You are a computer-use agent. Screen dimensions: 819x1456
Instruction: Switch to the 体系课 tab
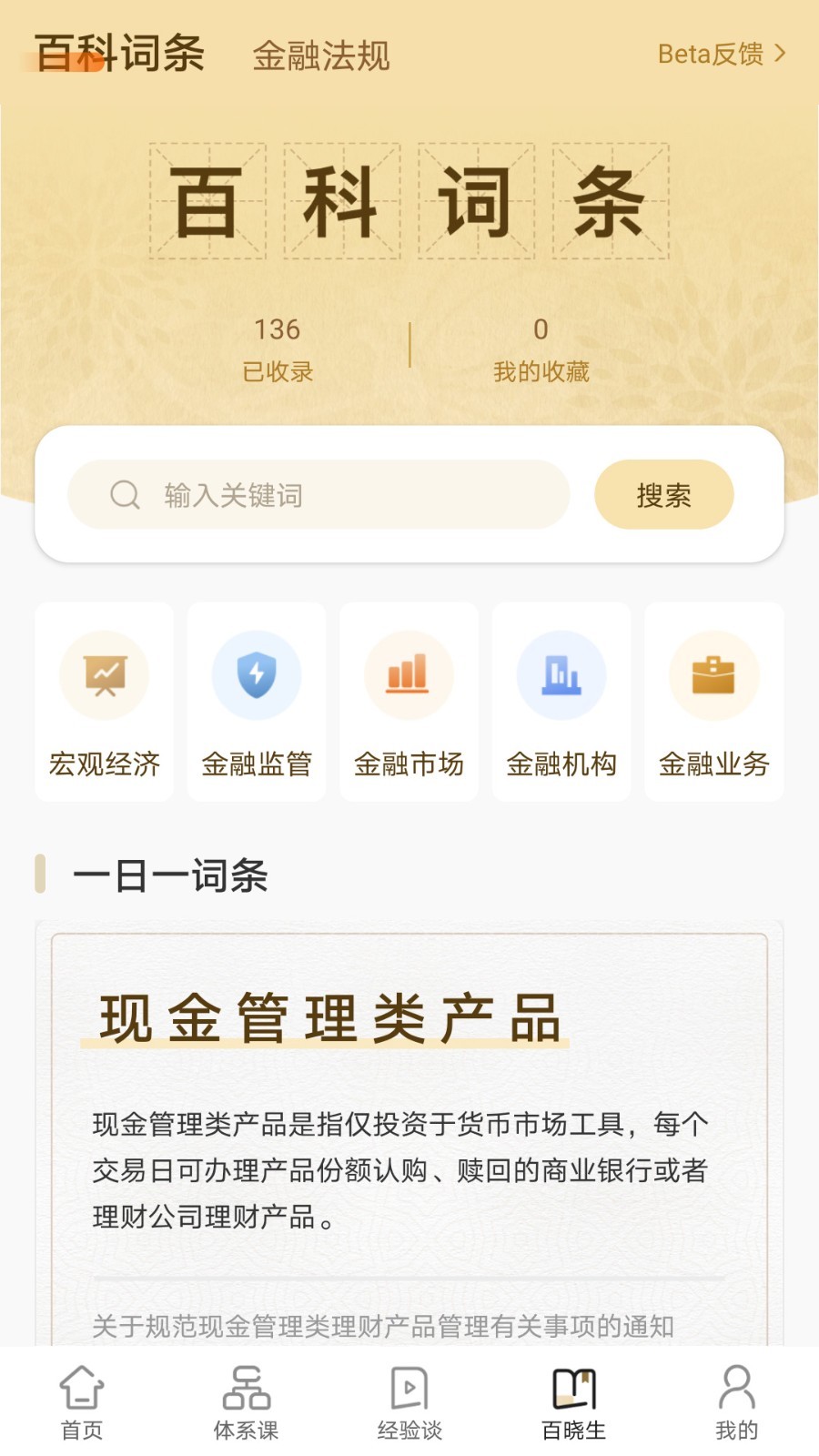pyautogui.click(x=246, y=1402)
